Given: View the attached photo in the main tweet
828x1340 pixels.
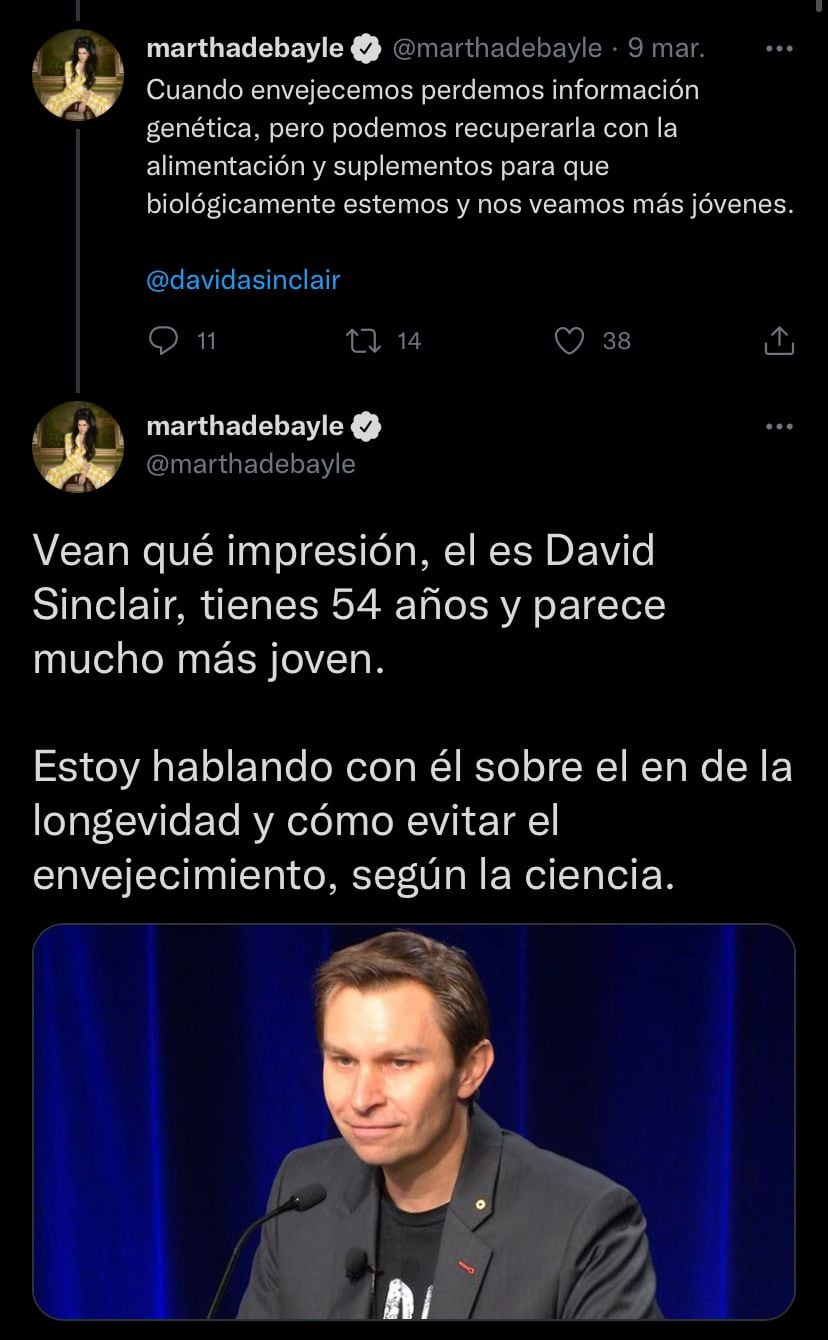Looking at the screenshot, I should point(414,1120).
